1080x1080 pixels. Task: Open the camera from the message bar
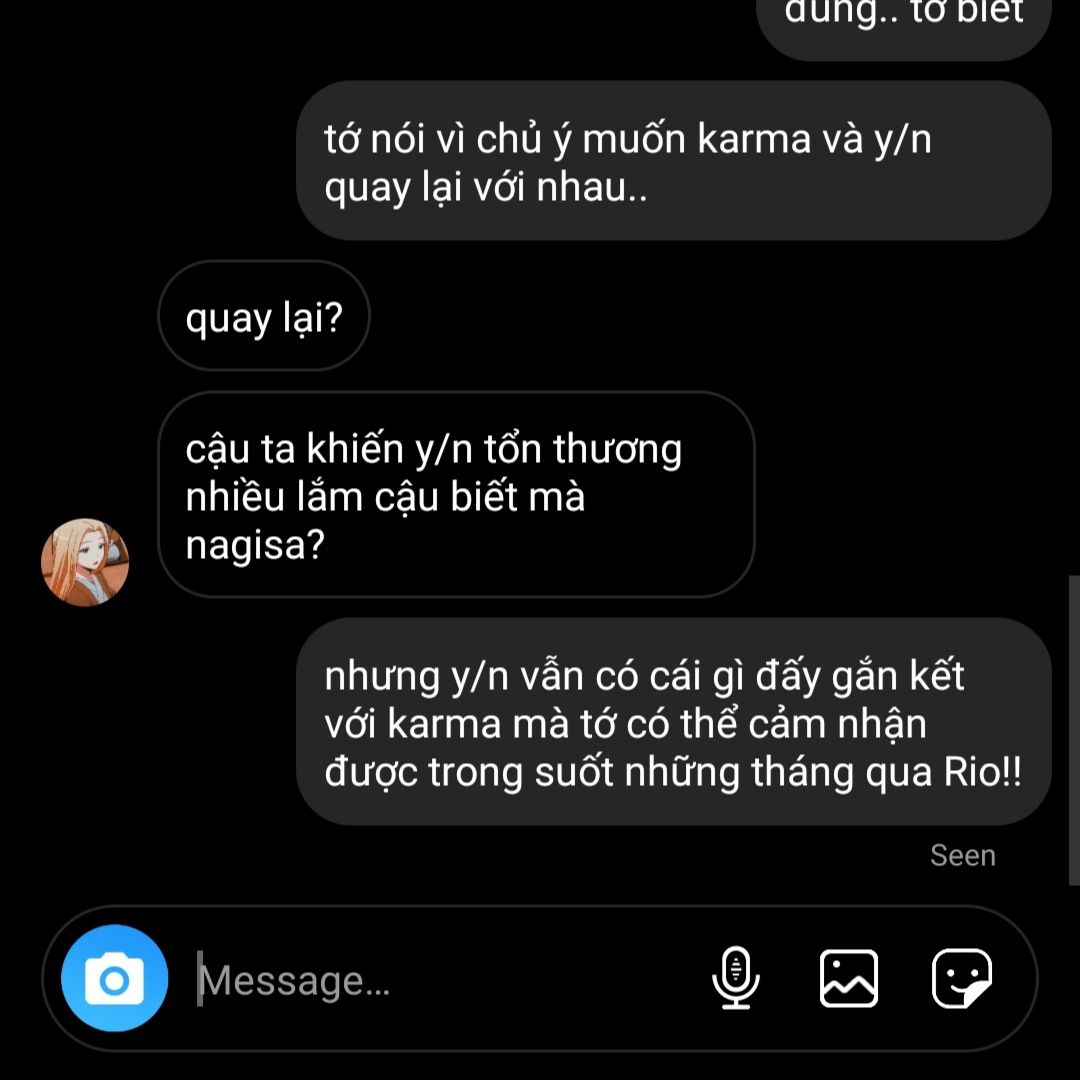114,979
